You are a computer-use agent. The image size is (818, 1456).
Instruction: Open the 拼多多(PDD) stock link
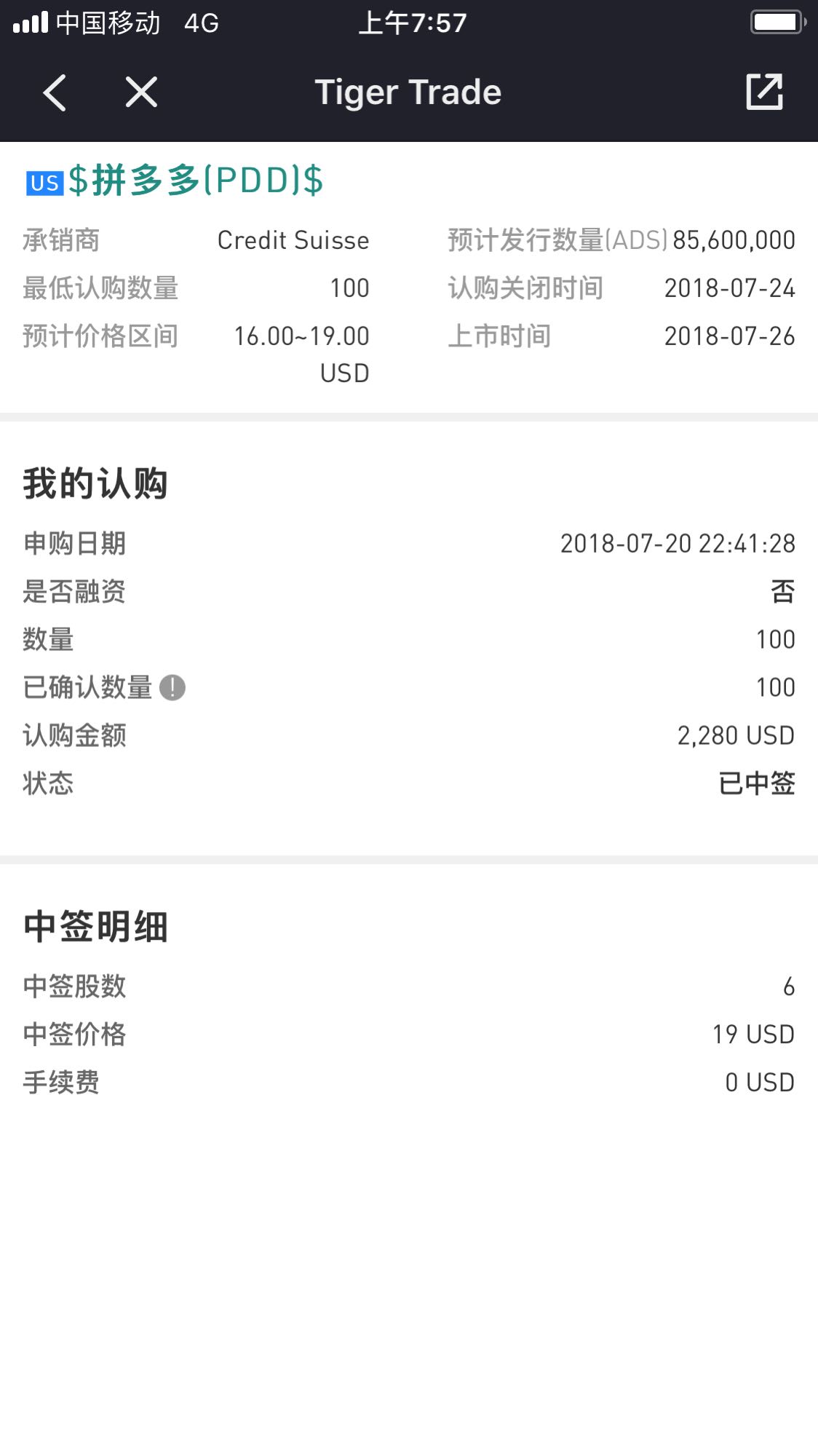click(196, 180)
